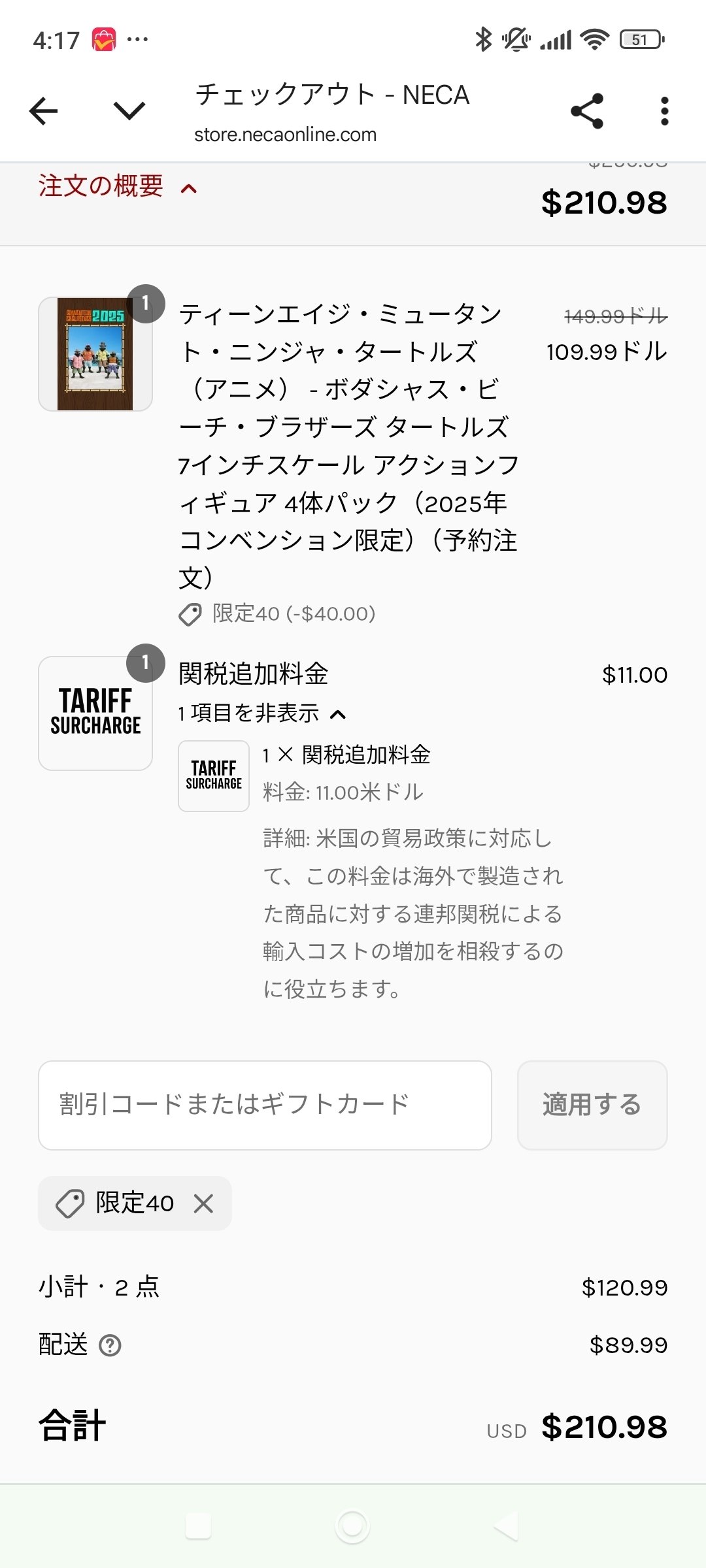Click the back arrow in the top toolbar
The height and width of the screenshot is (1568, 706).
click(x=43, y=110)
